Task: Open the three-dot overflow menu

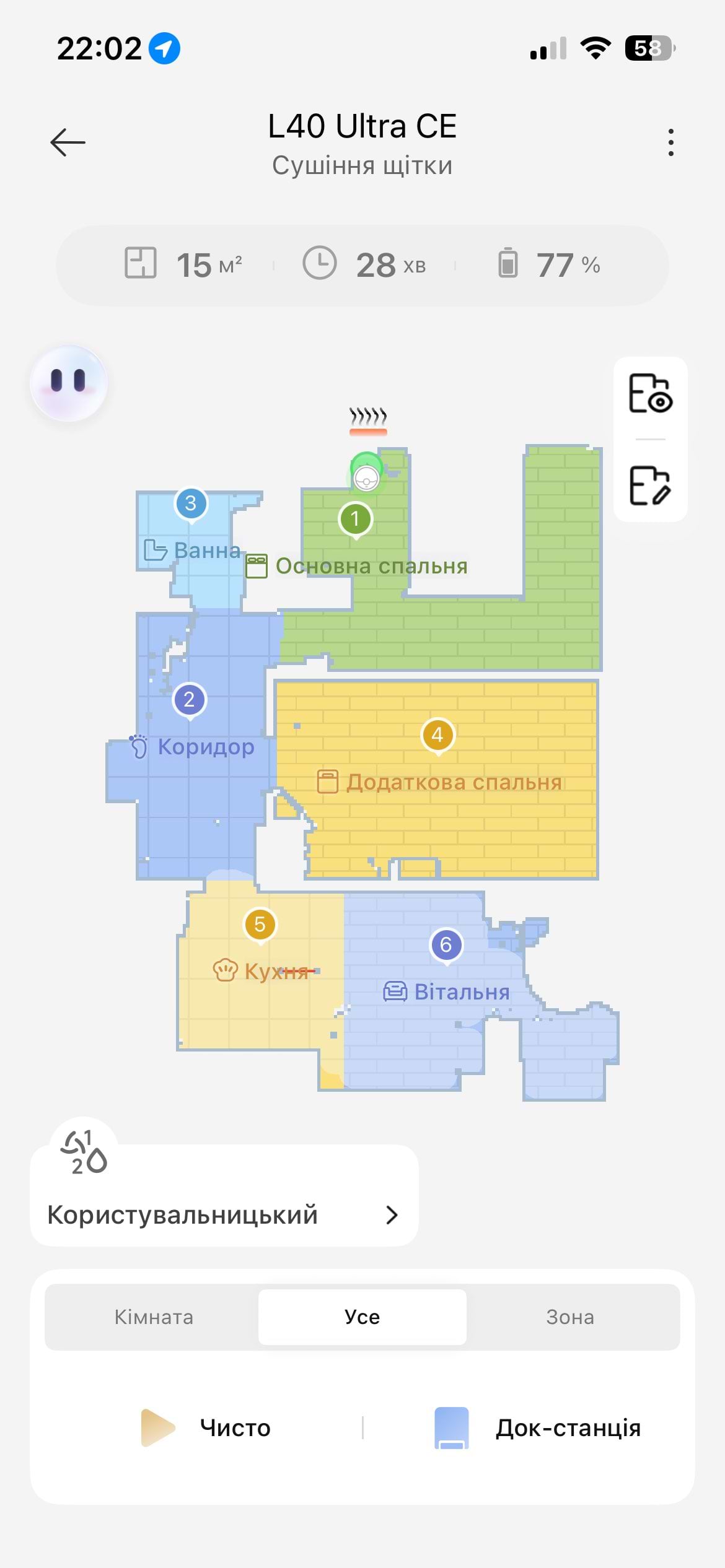Action: click(670, 142)
